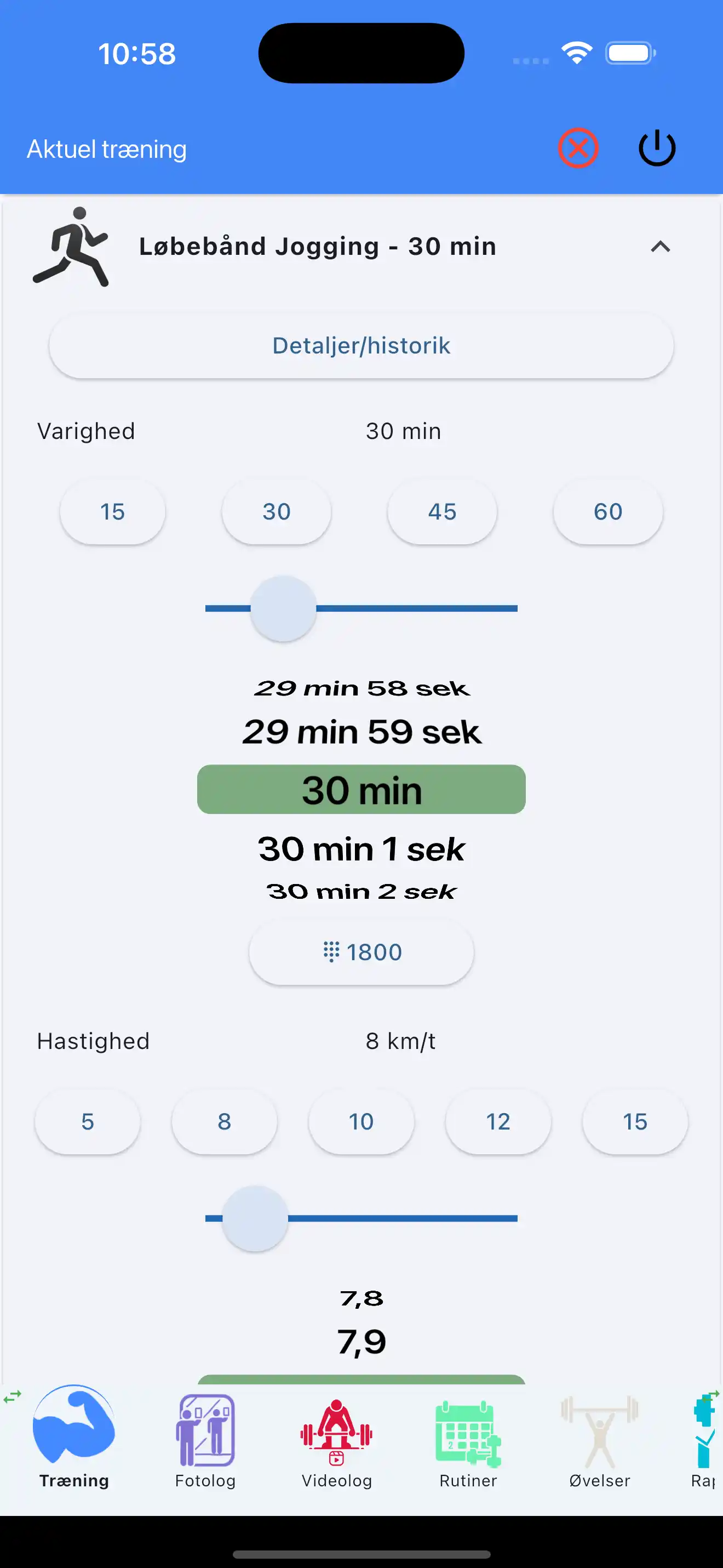Collapse the Løbebånd Jogging section
723x1568 pixels.
(660, 247)
